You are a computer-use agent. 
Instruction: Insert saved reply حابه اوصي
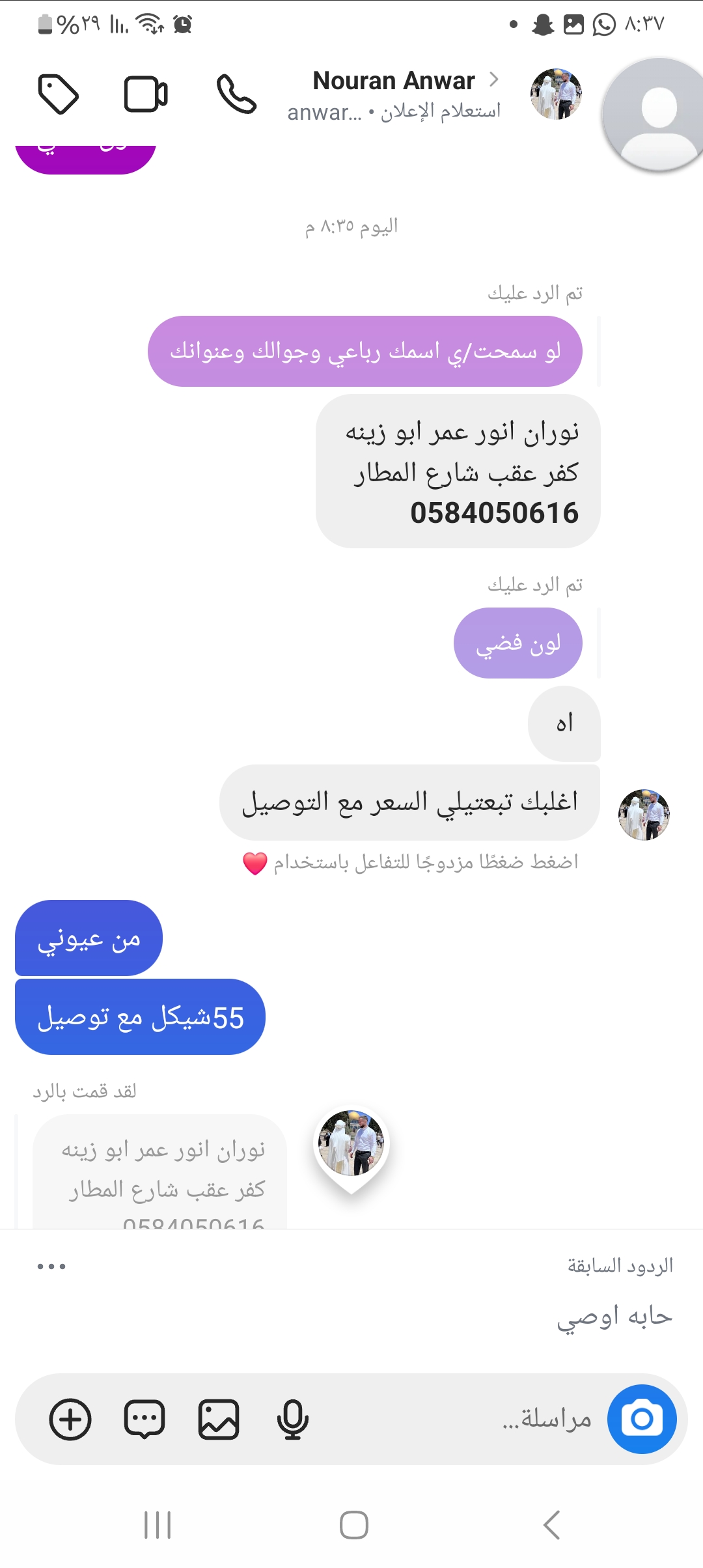pyautogui.click(x=614, y=1317)
